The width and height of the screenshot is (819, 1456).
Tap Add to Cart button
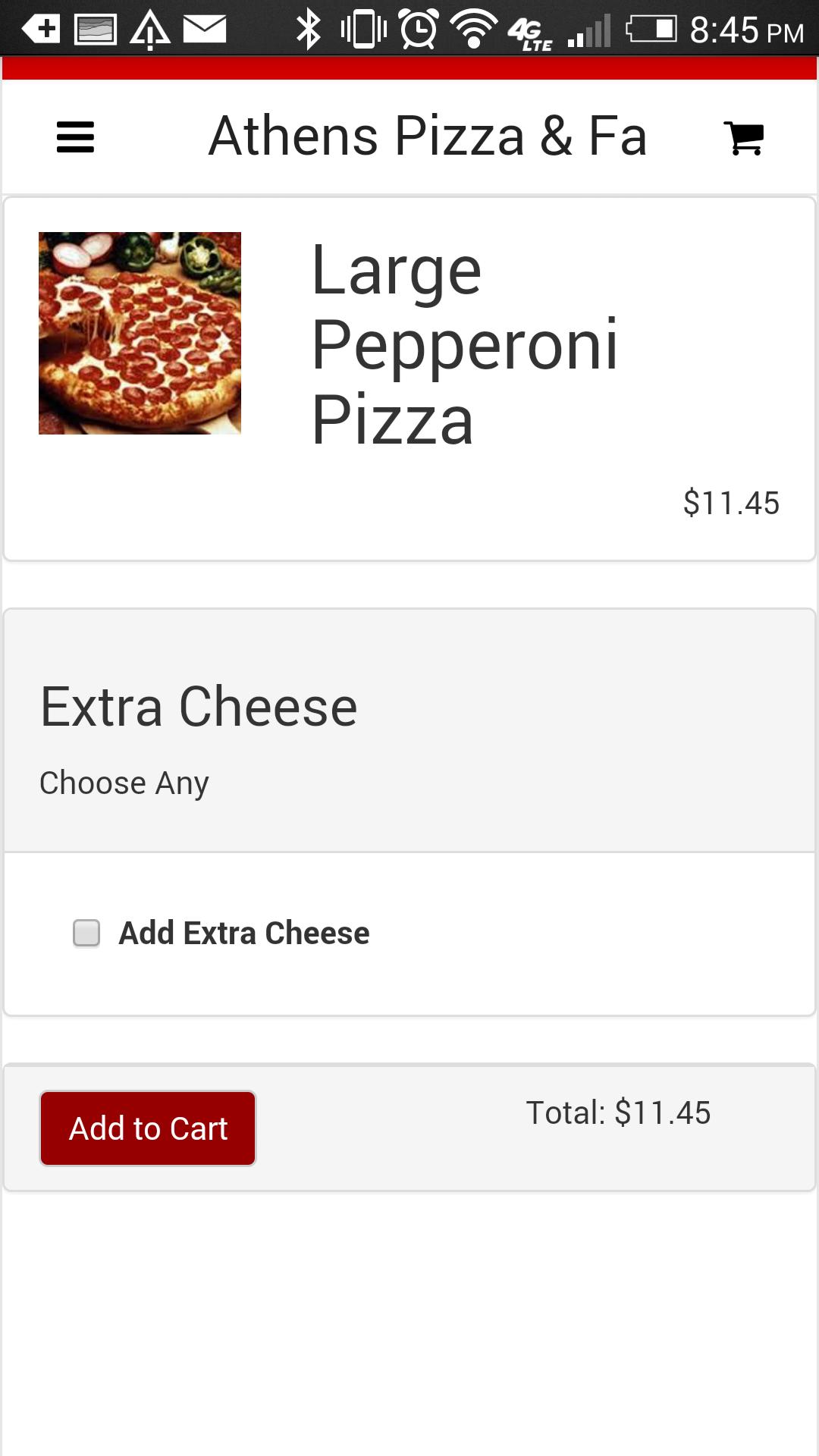[148, 1128]
